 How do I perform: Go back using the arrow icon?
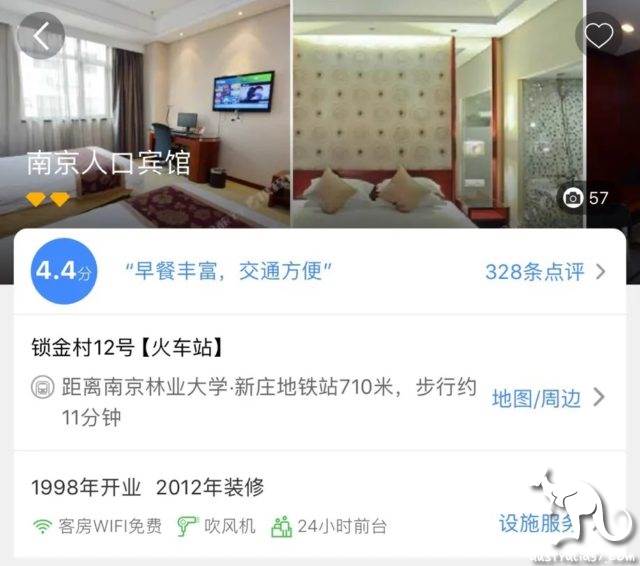coord(40,37)
